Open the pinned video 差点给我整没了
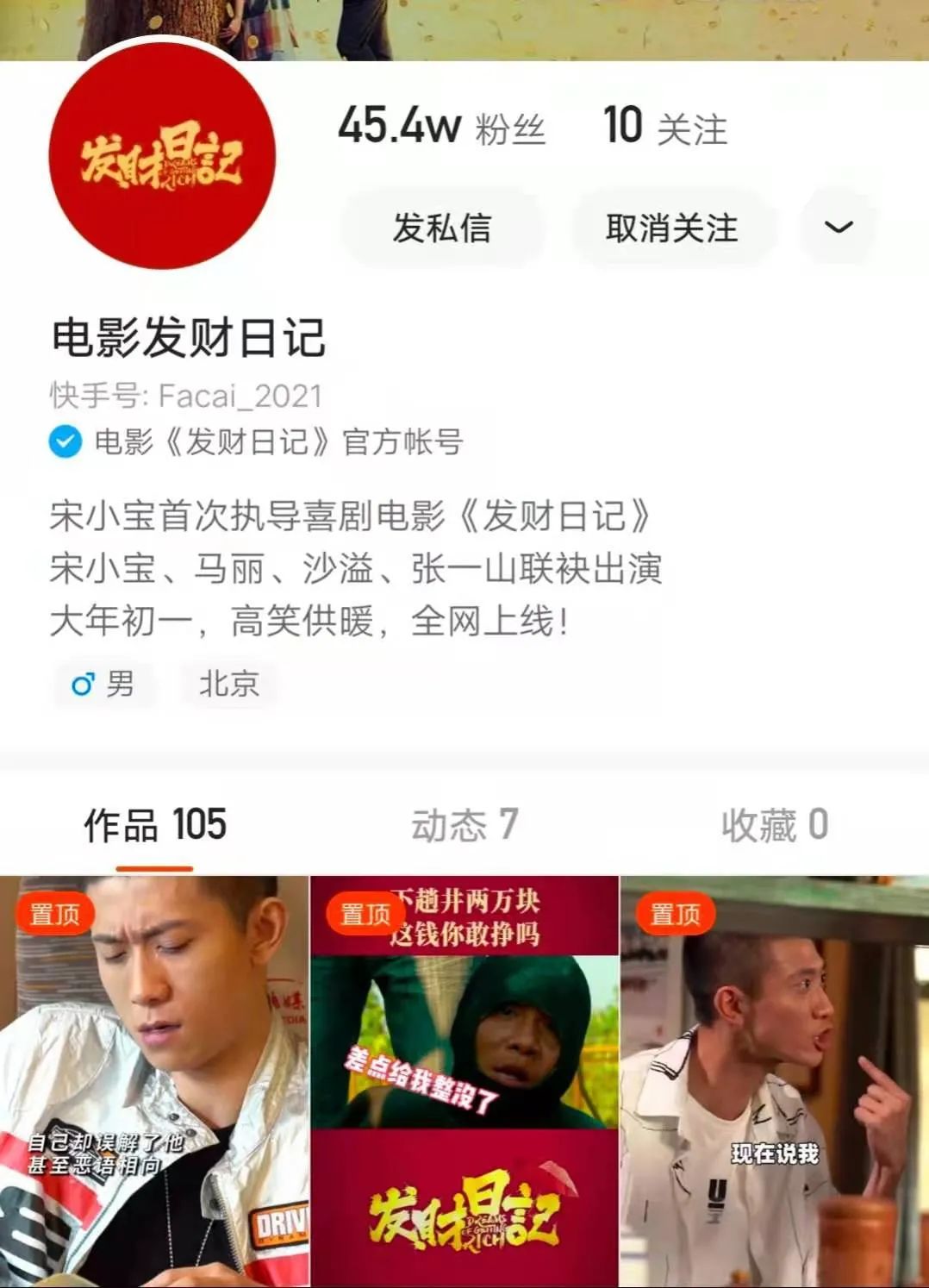Viewport: 929px width, 1288px height. tap(464, 1082)
